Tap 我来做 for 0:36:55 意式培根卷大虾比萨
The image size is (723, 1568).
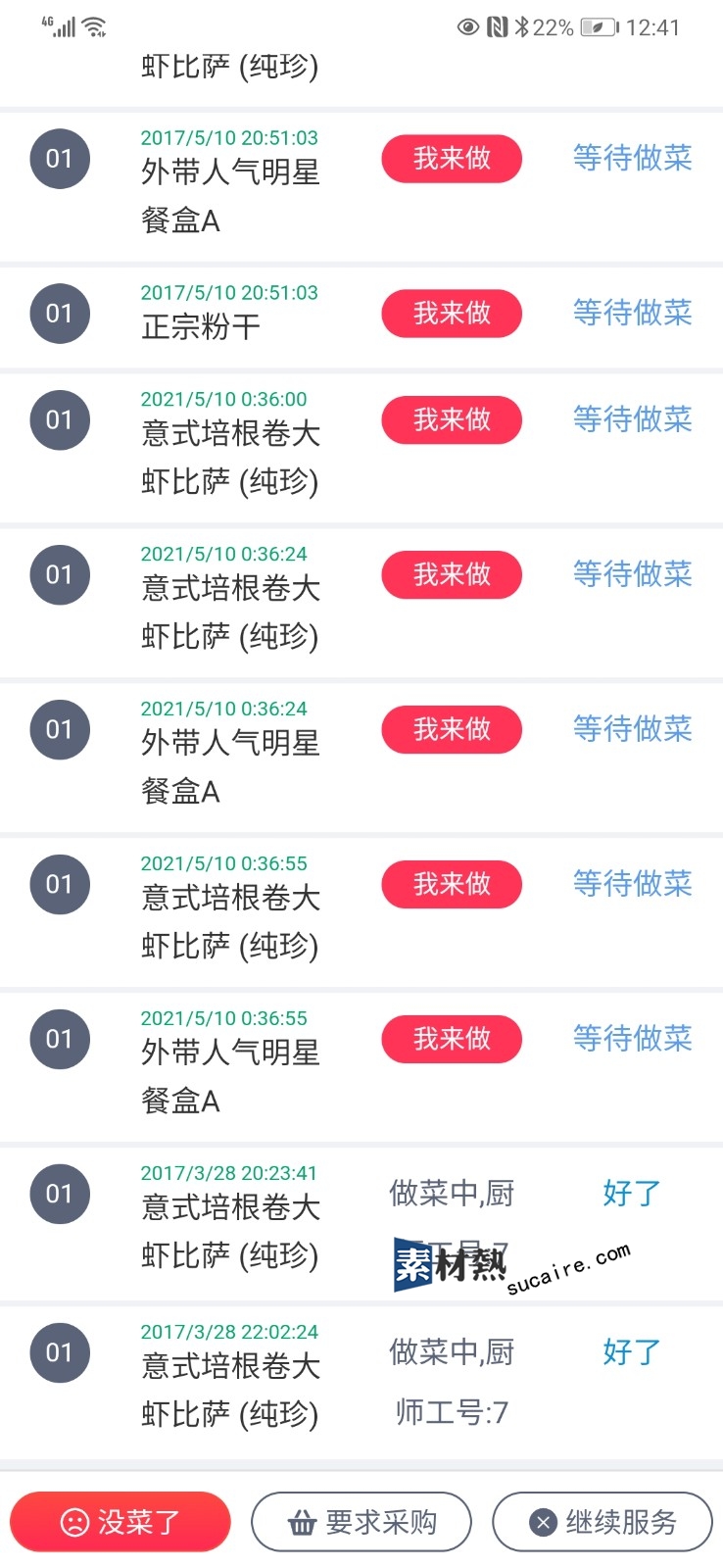pos(452,885)
